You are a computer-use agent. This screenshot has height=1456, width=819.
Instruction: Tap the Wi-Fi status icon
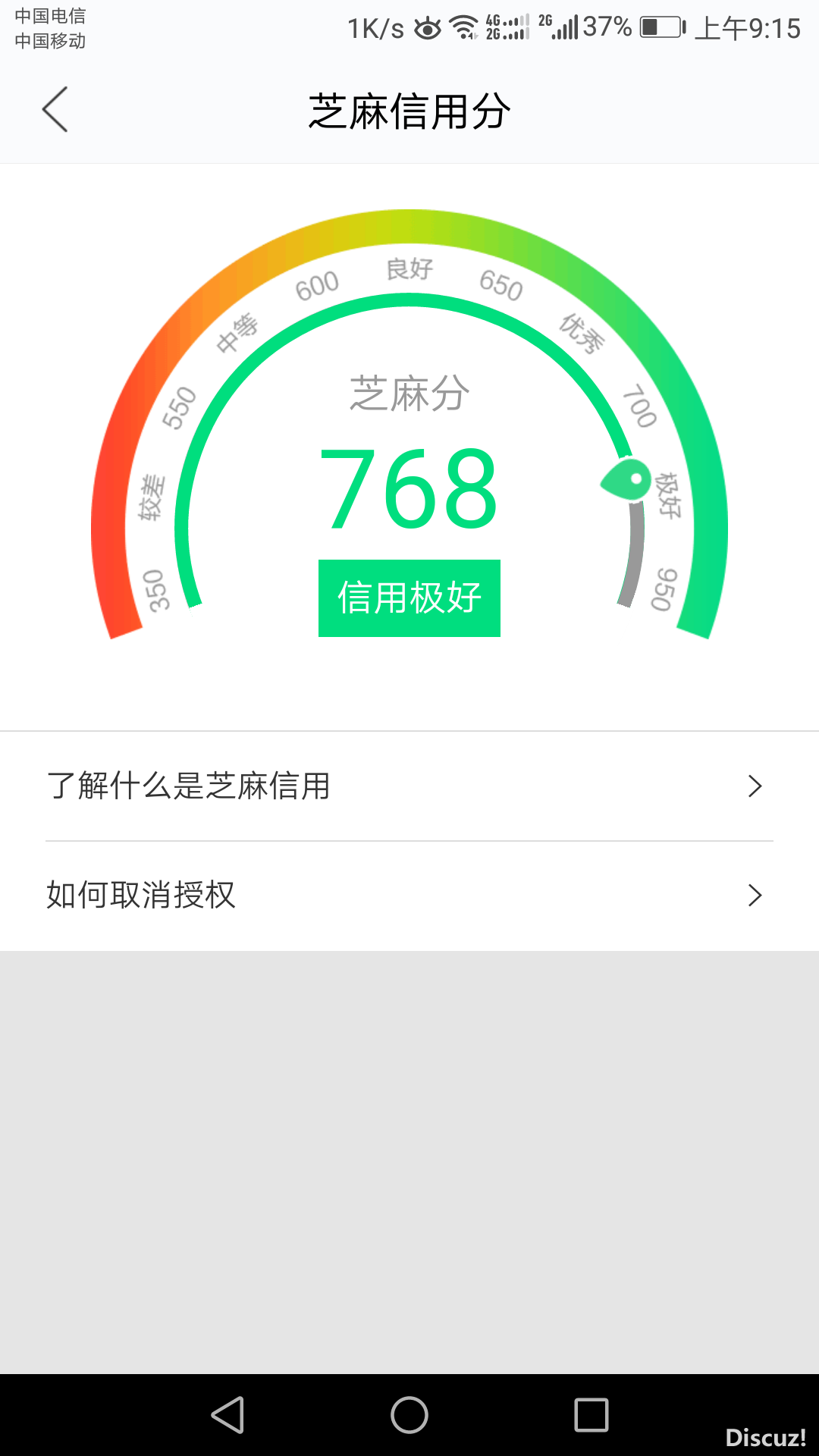tap(463, 29)
